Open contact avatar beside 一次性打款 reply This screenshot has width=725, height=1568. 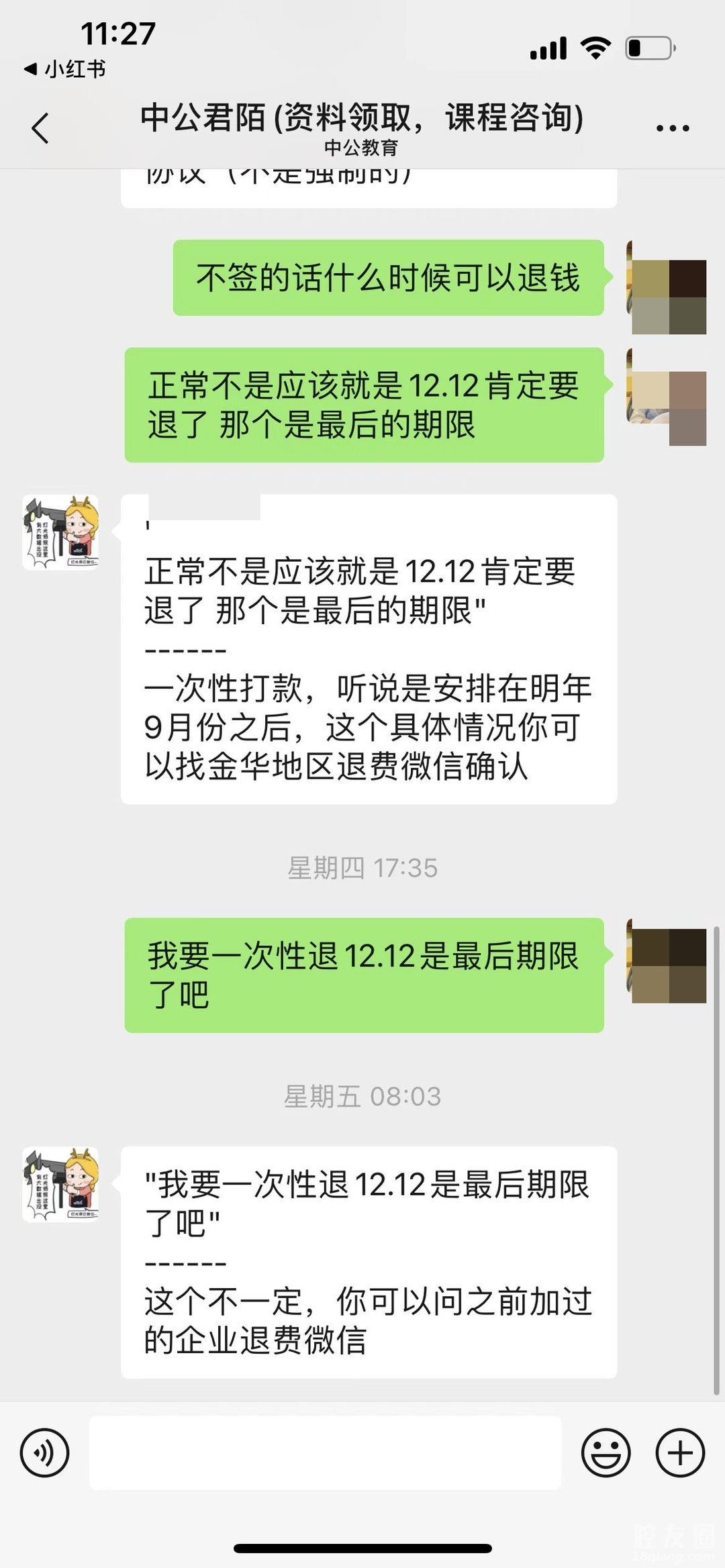(x=61, y=533)
